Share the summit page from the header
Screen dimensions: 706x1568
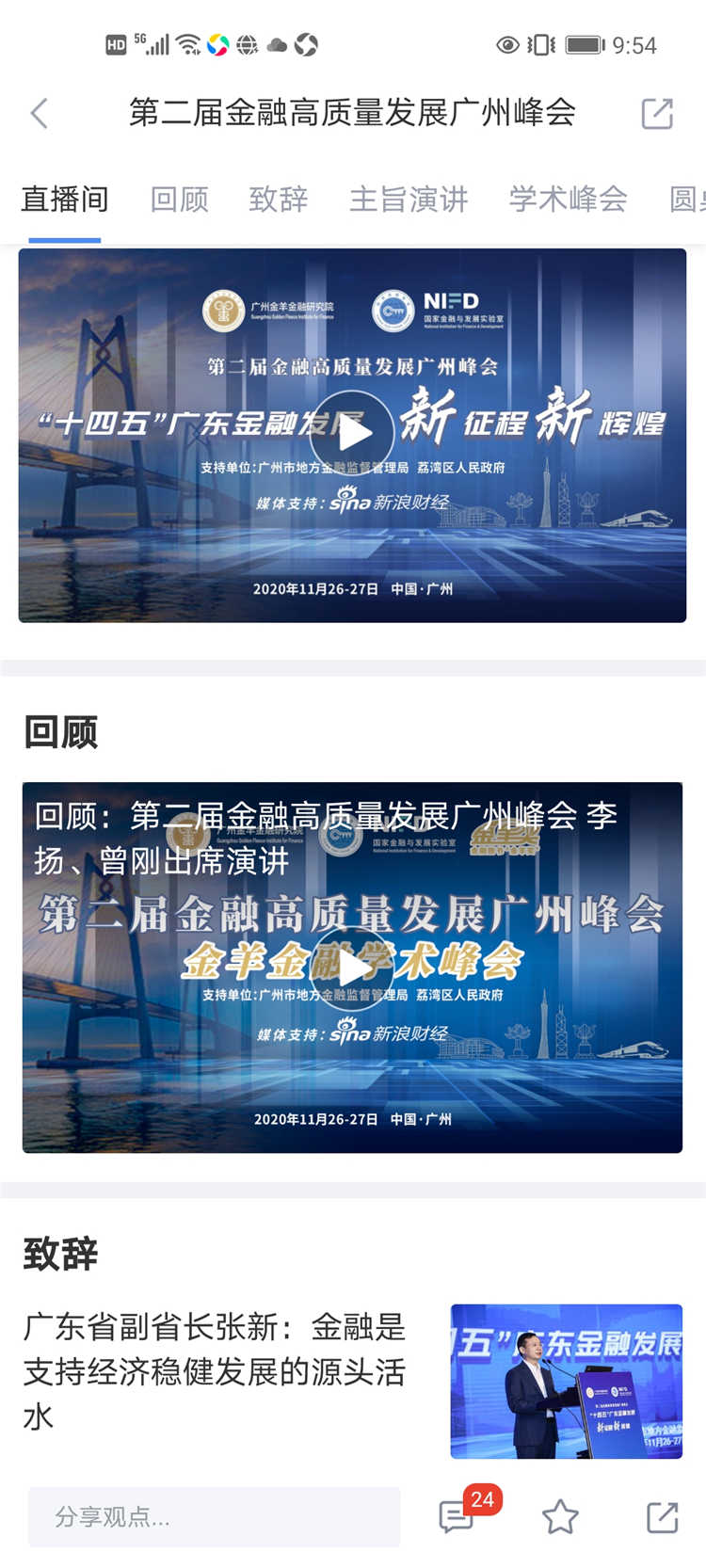pos(657,114)
